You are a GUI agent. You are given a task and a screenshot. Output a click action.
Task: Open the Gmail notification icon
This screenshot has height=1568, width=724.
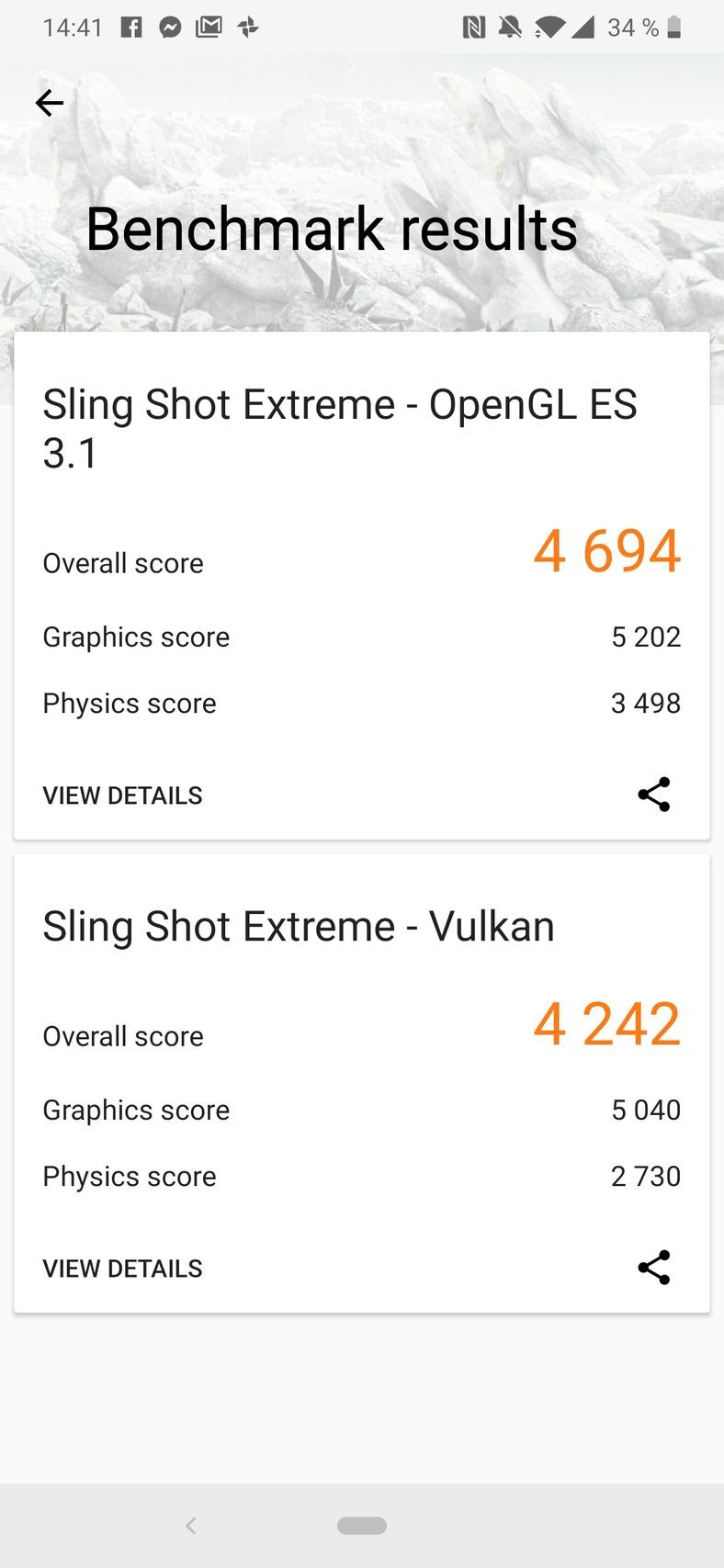pyautogui.click(x=209, y=27)
